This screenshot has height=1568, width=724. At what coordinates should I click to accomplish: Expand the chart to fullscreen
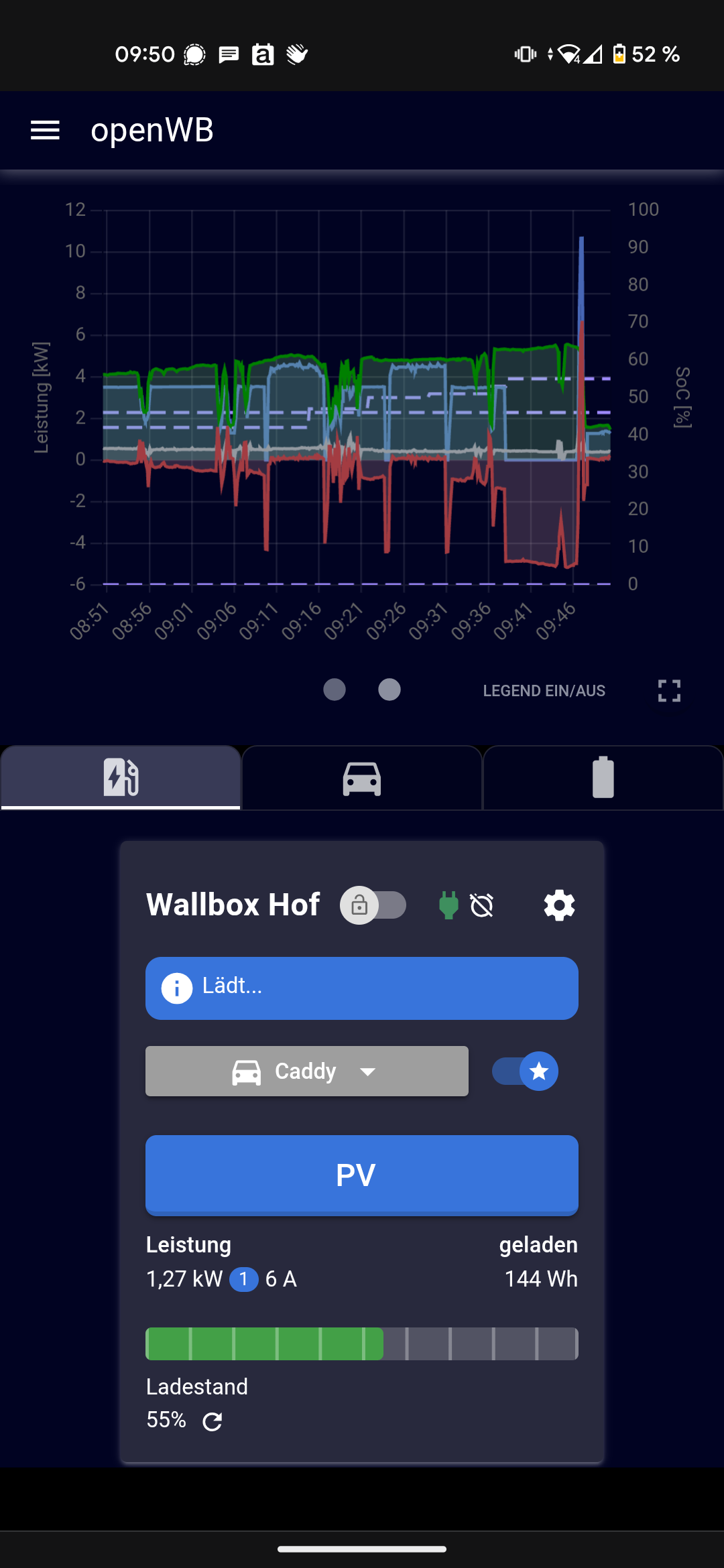[669, 691]
